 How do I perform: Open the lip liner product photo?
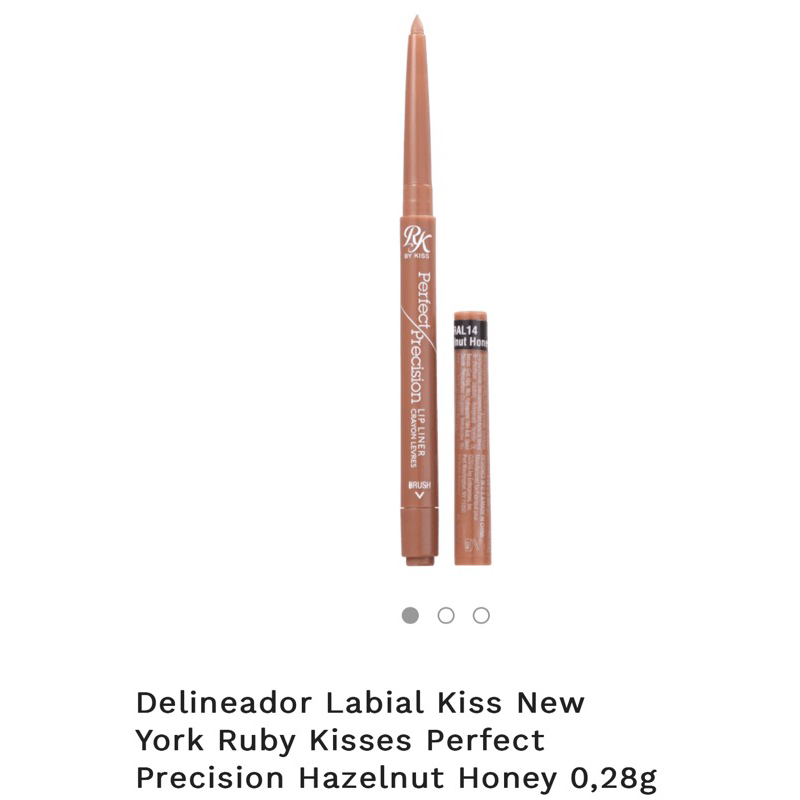pyautogui.click(x=445, y=290)
